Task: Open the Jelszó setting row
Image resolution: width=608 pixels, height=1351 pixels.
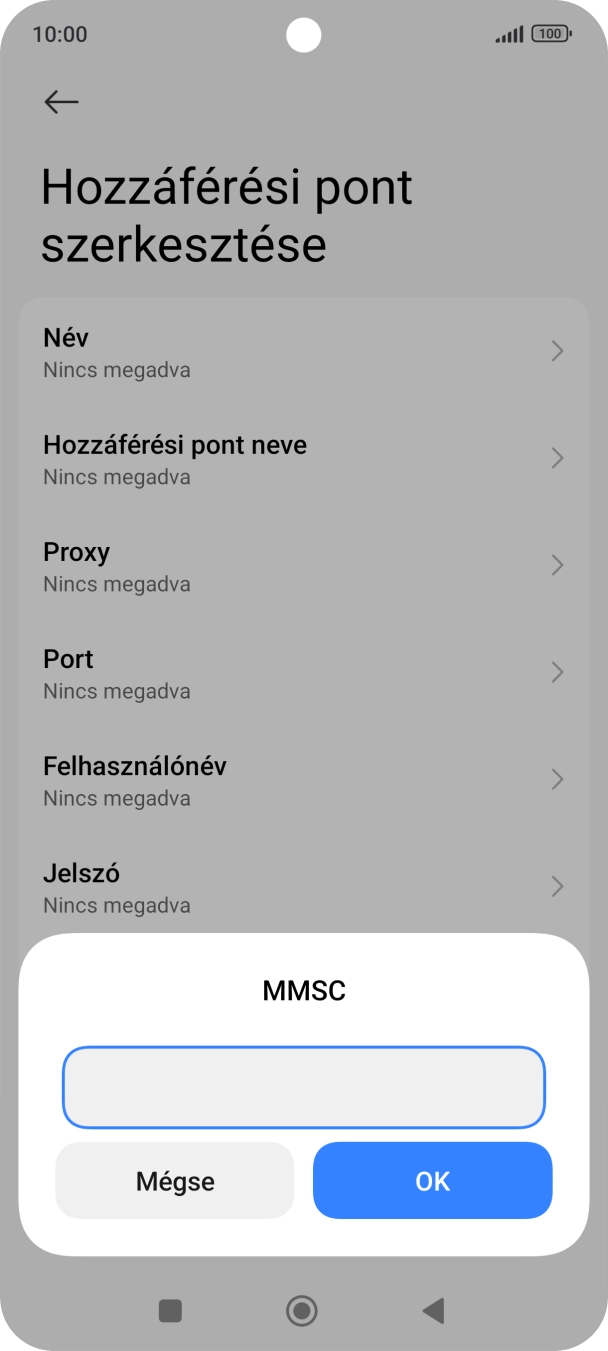Action: (303, 887)
